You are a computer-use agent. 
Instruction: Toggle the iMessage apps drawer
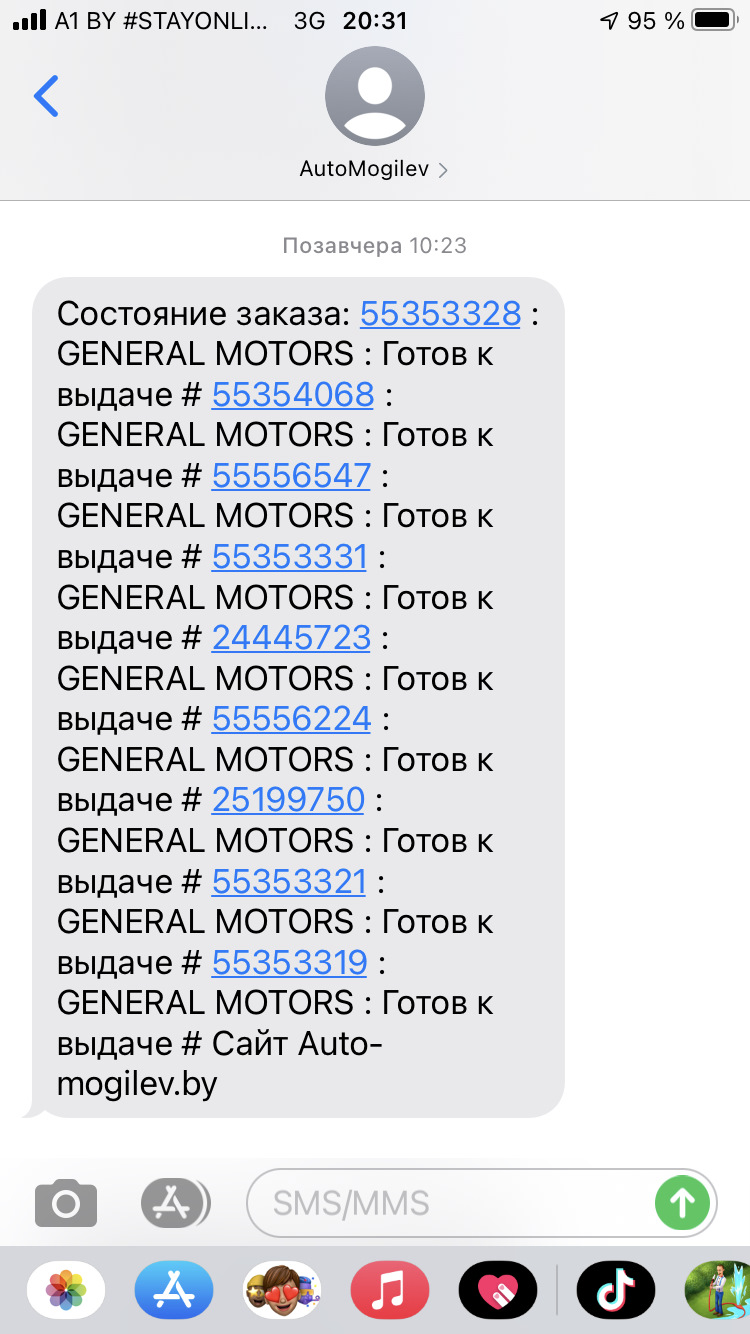(174, 1203)
